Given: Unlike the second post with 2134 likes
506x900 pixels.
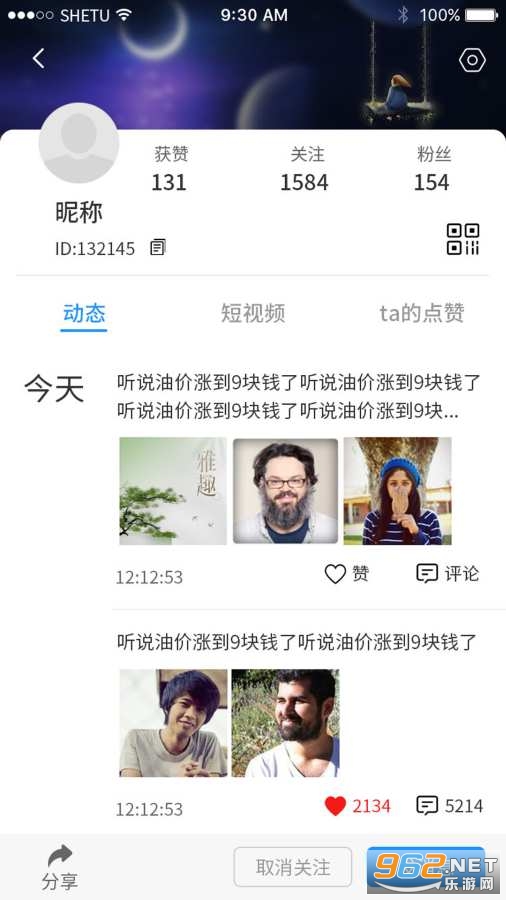Looking at the screenshot, I should click(x=357, y=806).
